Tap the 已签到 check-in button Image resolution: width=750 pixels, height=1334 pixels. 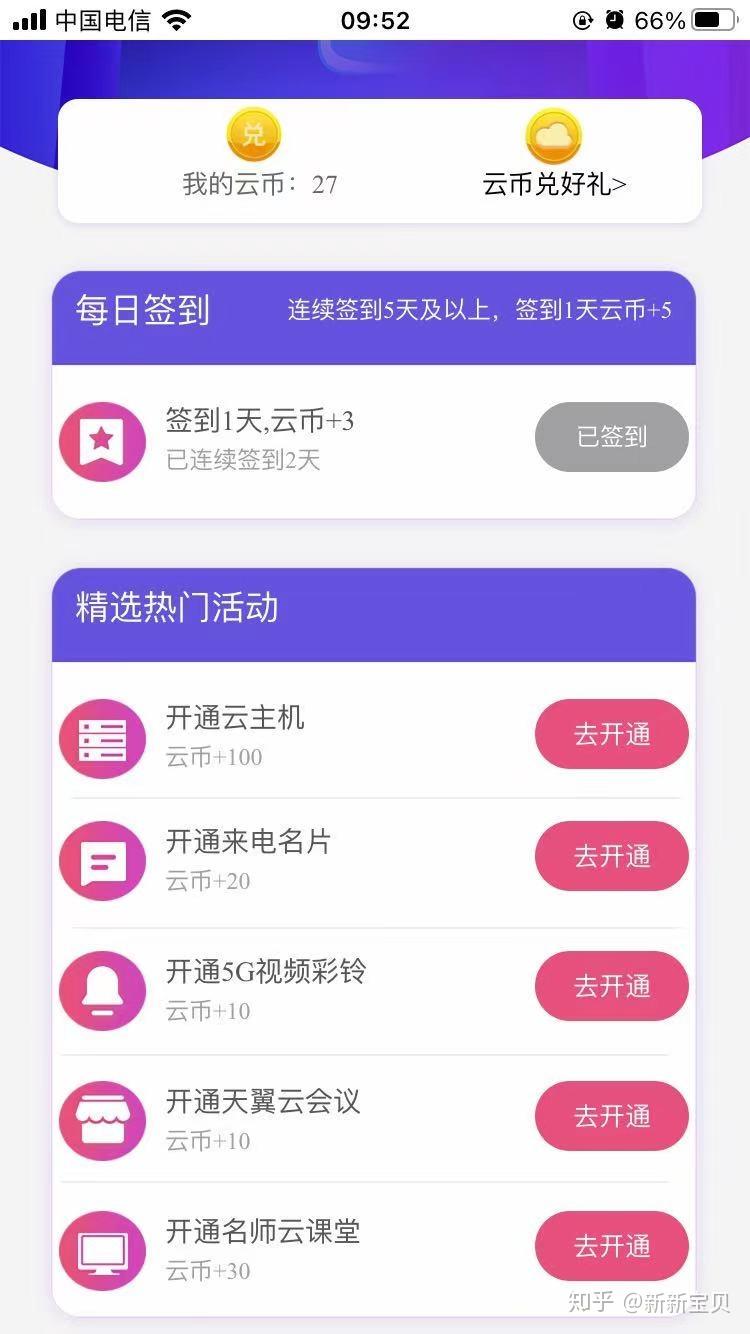click(612, 437)
